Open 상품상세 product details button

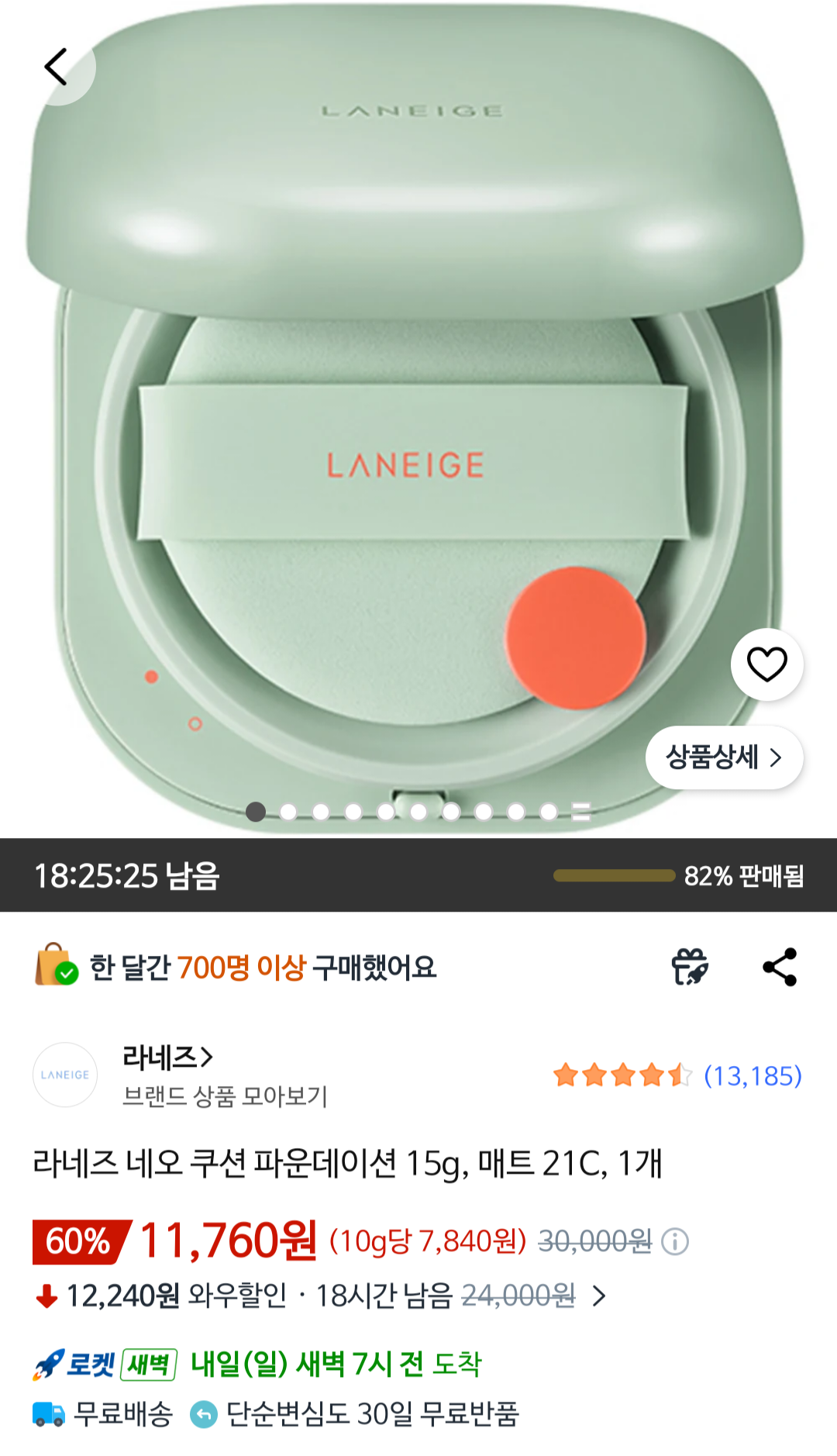(x=724, y=757)
